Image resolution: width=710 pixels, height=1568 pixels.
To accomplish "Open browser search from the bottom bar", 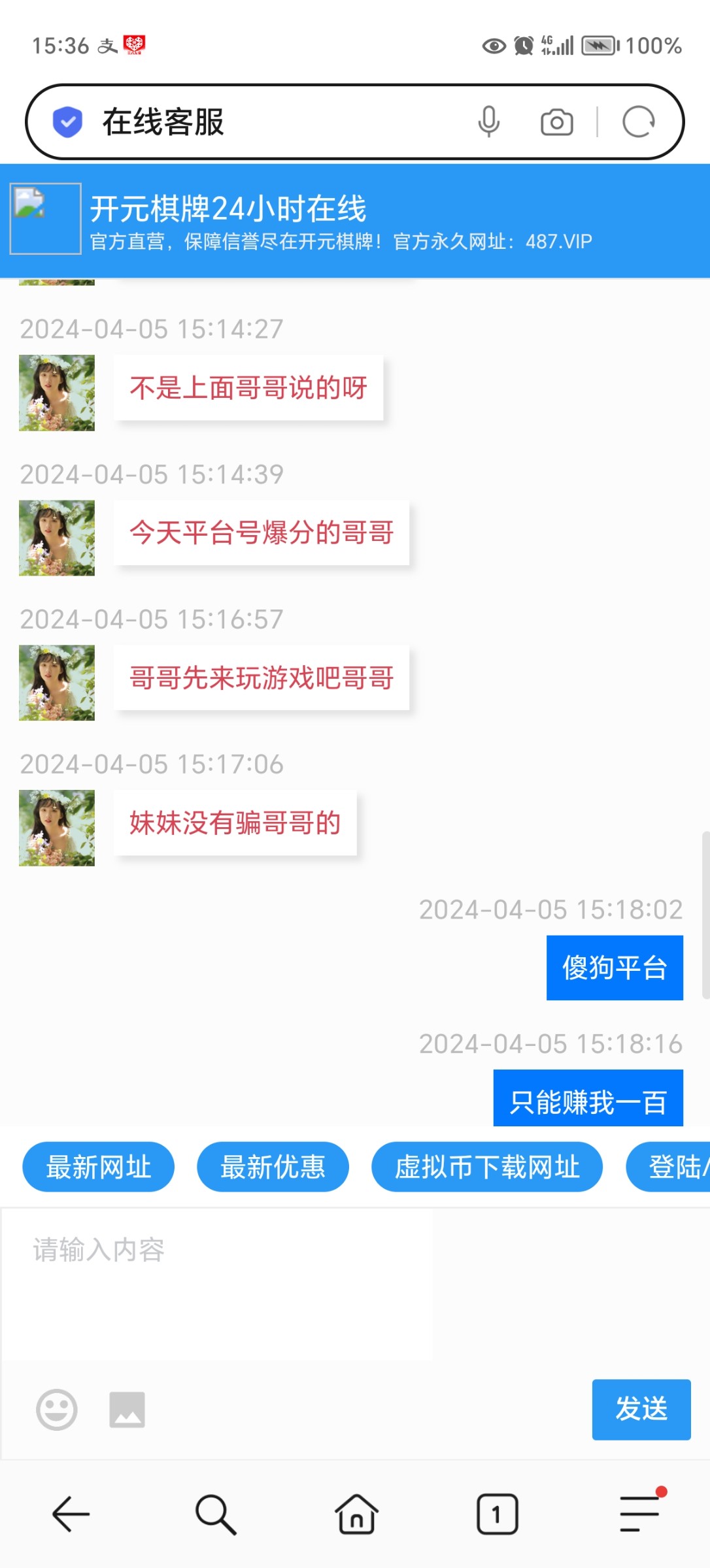I will [x=215, y=1514].
